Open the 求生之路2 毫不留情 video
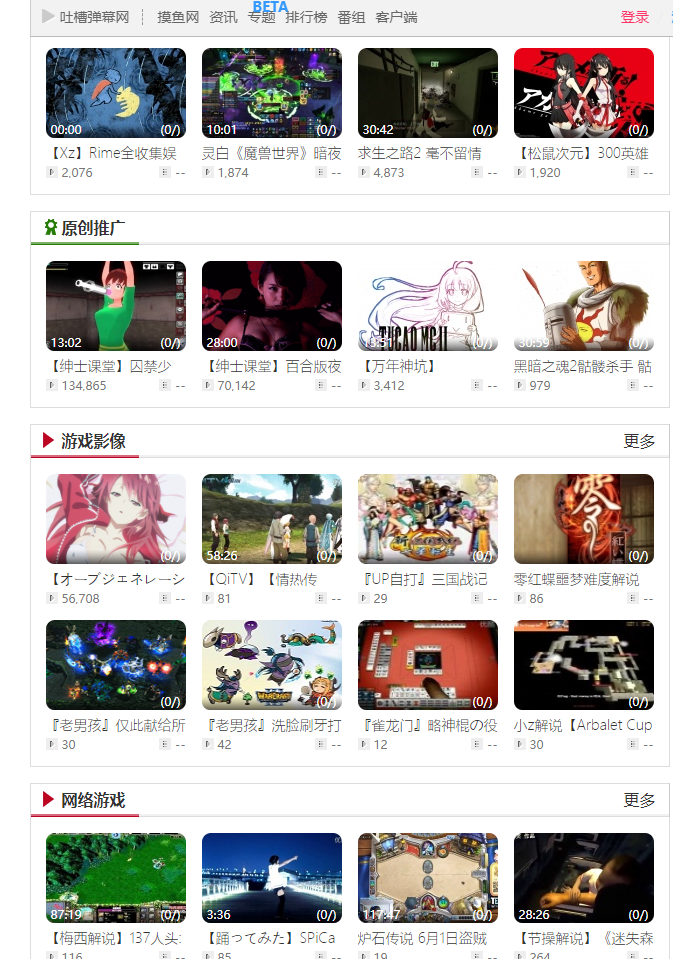This screenshot has width=673, height=959. (428, 93)
